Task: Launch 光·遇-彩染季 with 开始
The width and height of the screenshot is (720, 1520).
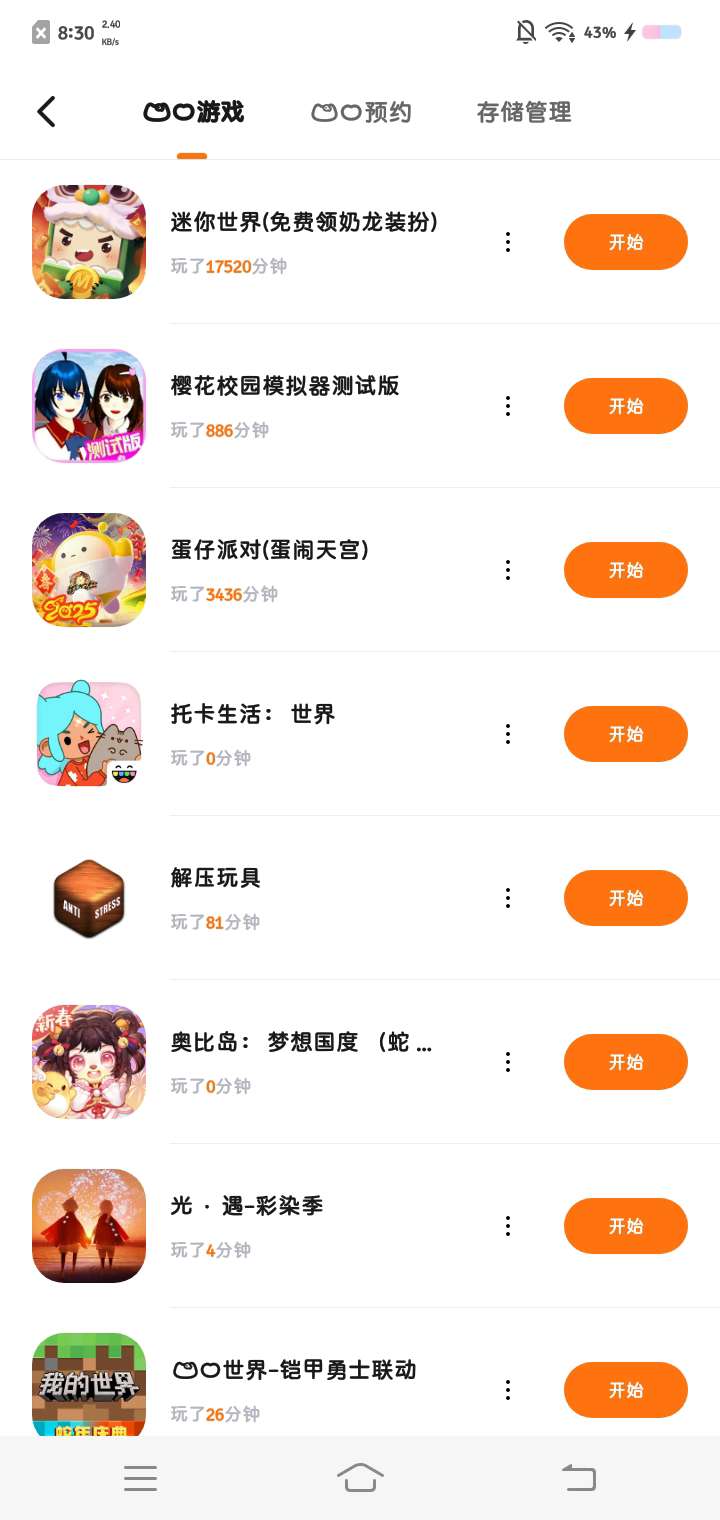Action: (625, 1226)
